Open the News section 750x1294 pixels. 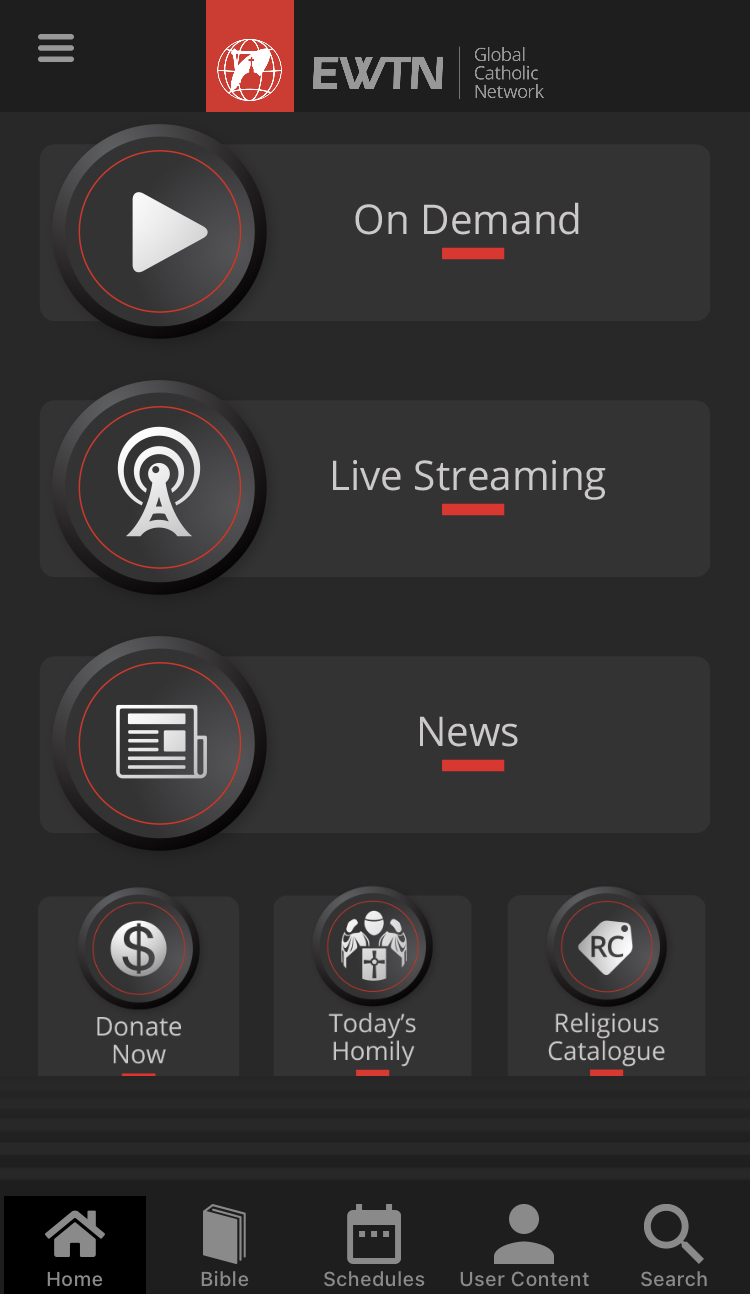click(375, 744)
